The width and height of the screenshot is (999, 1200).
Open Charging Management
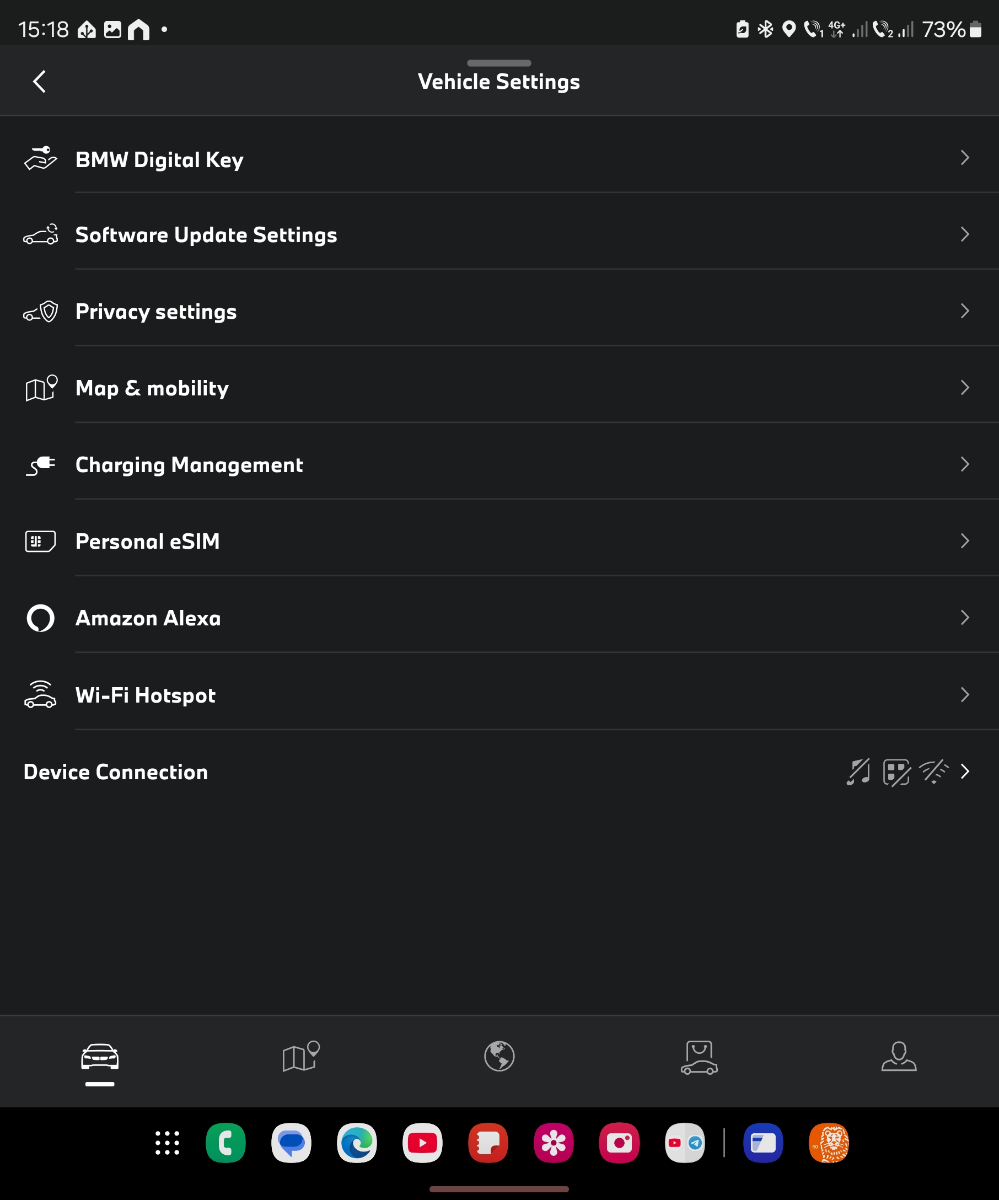pyautogui.click(x=499, y=465)
